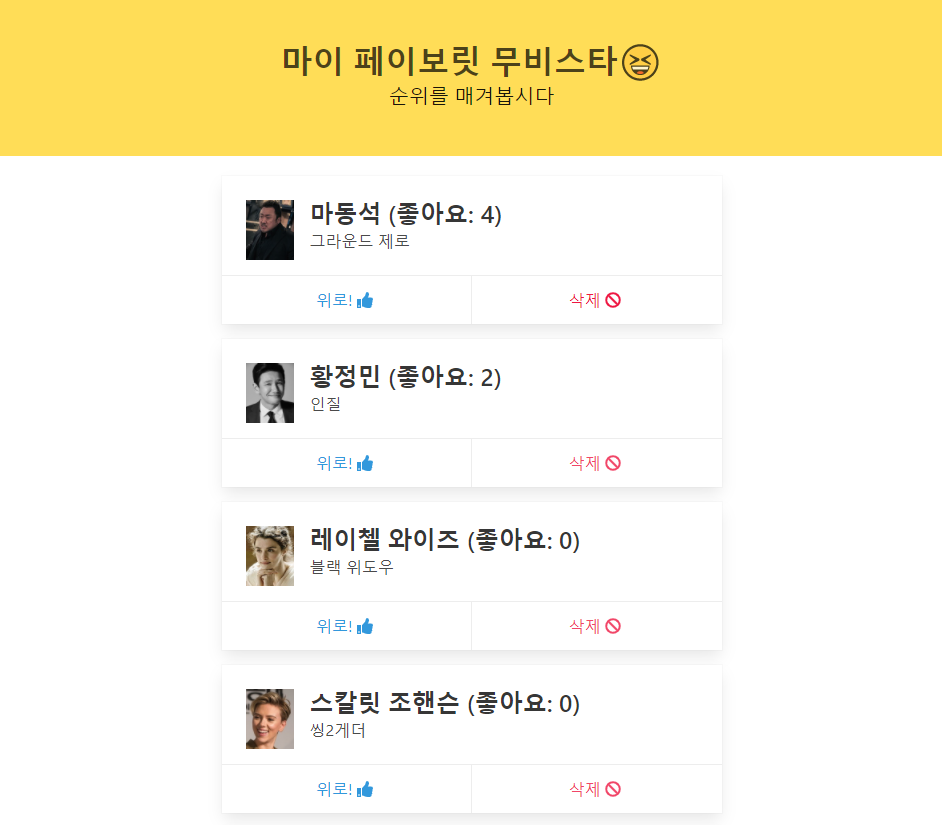Move 스칼릿 조핸슨 up with 위로!
The height and width of the screenshot is (825, 942).
345,789
